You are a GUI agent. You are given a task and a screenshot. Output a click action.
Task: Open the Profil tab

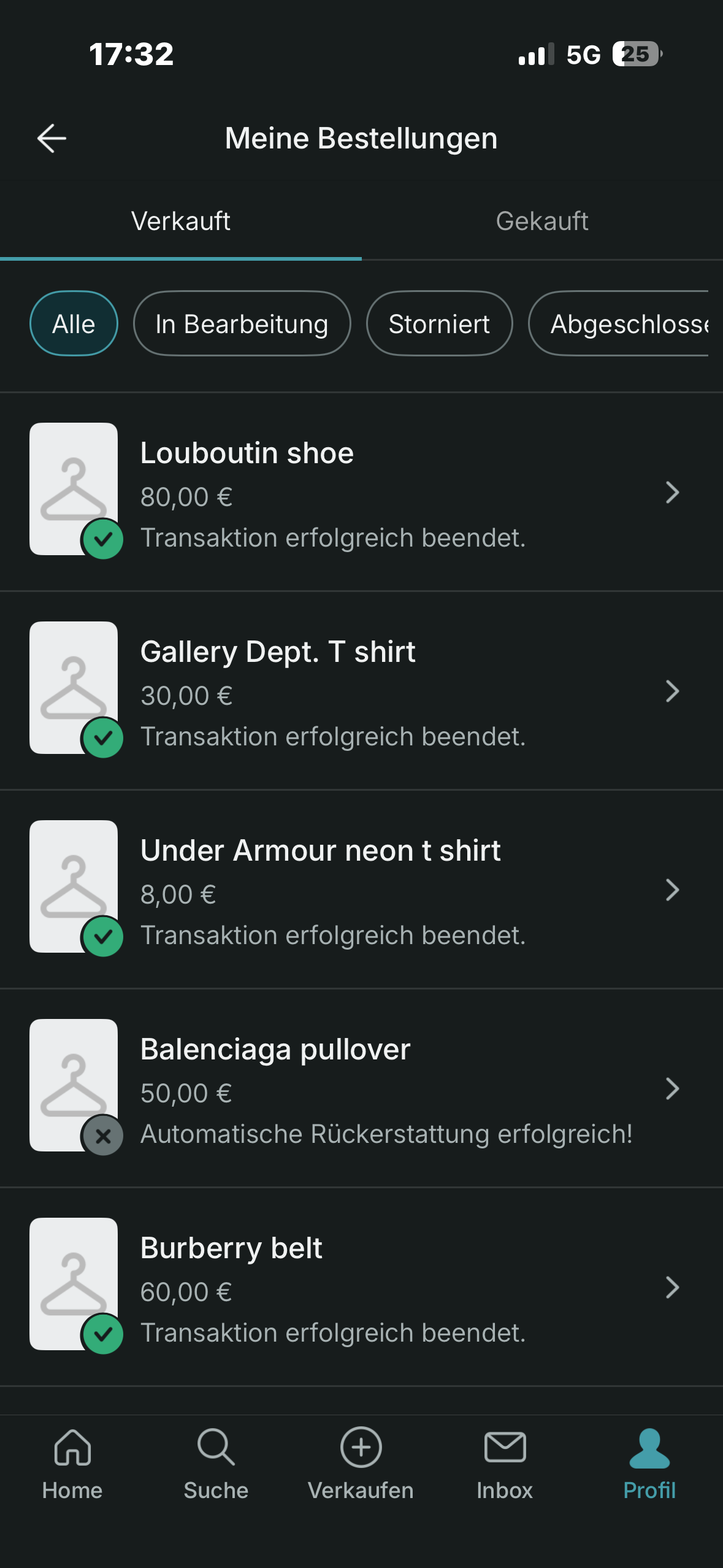pos(649,1464)
